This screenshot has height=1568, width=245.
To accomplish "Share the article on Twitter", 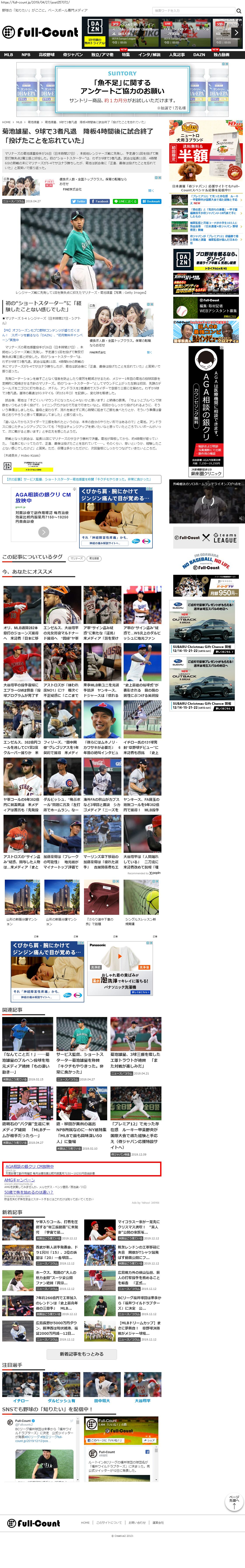I will (x=79, y=202).
